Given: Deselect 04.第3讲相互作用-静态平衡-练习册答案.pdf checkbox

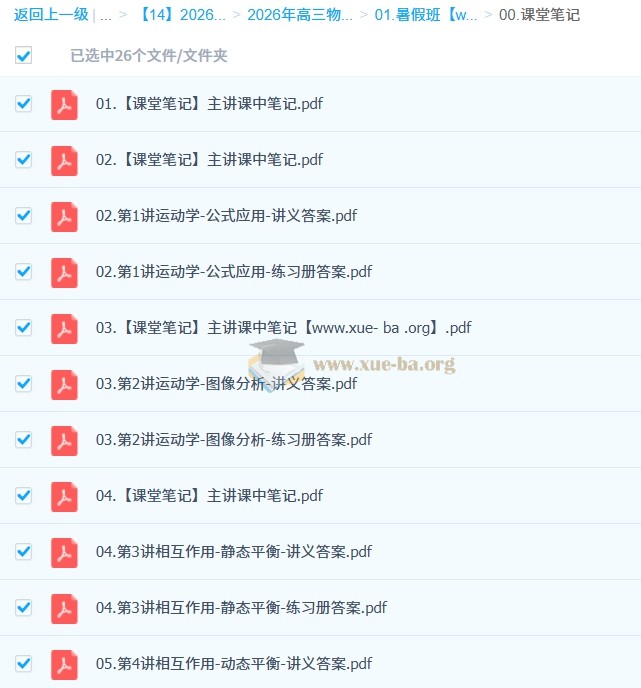Looking at the screenshot, I should coord(24,608).
